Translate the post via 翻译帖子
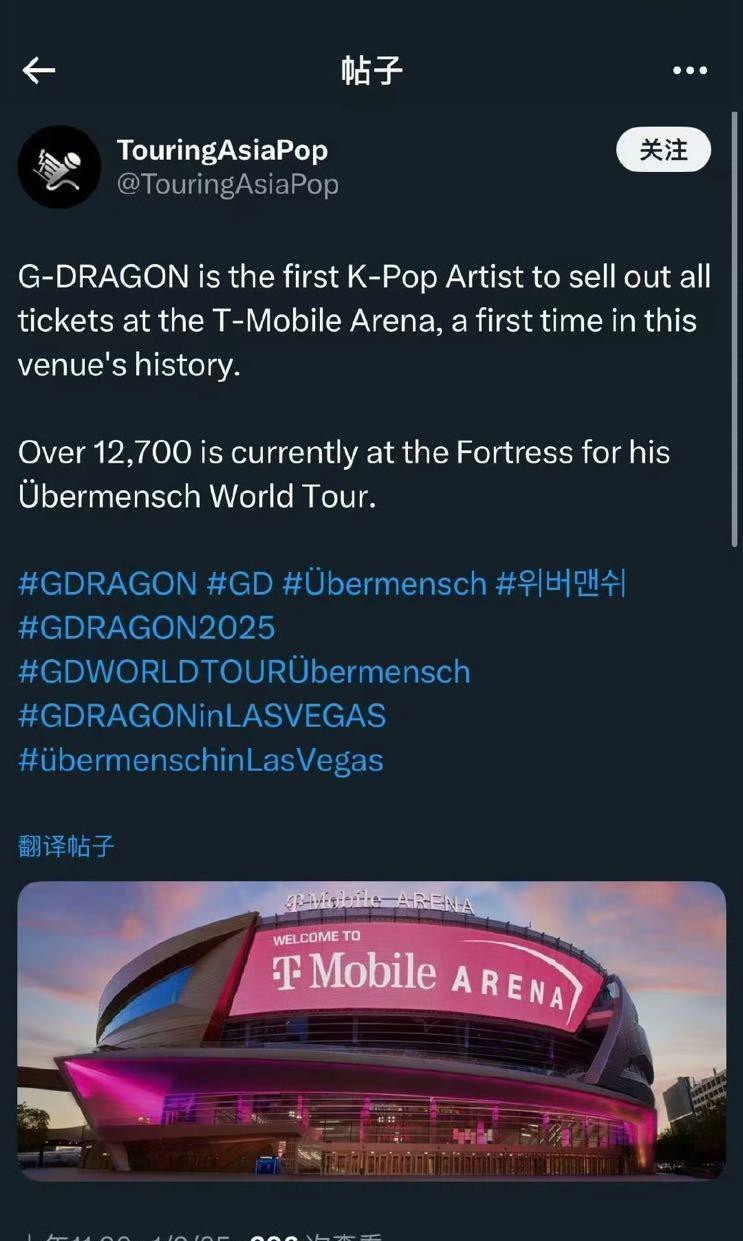The width and height of the screenshot is (743, 1241). click(66, 846)
